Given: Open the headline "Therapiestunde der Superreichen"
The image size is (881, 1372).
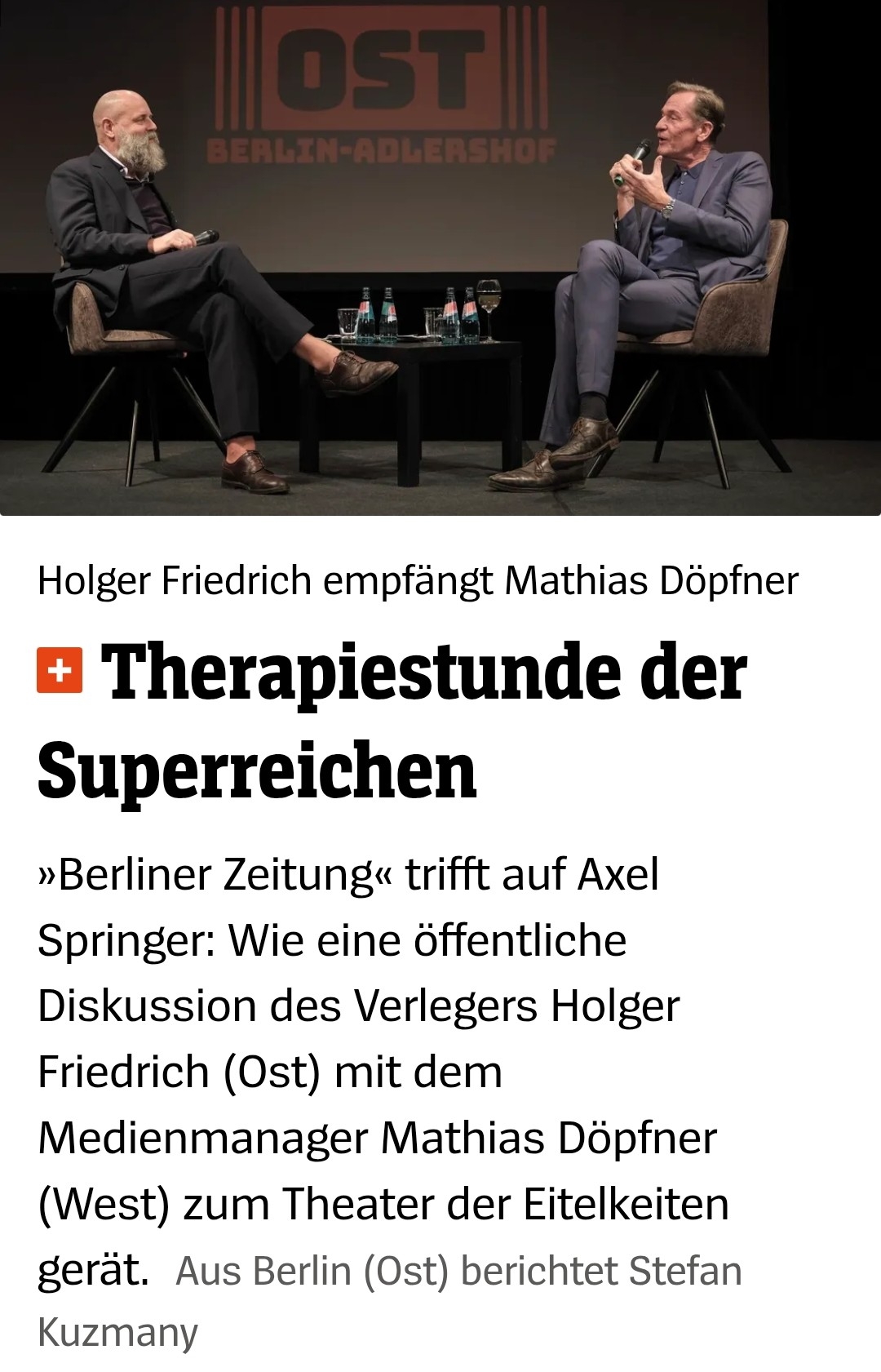Looking at the screenshot, I should 392,720.
